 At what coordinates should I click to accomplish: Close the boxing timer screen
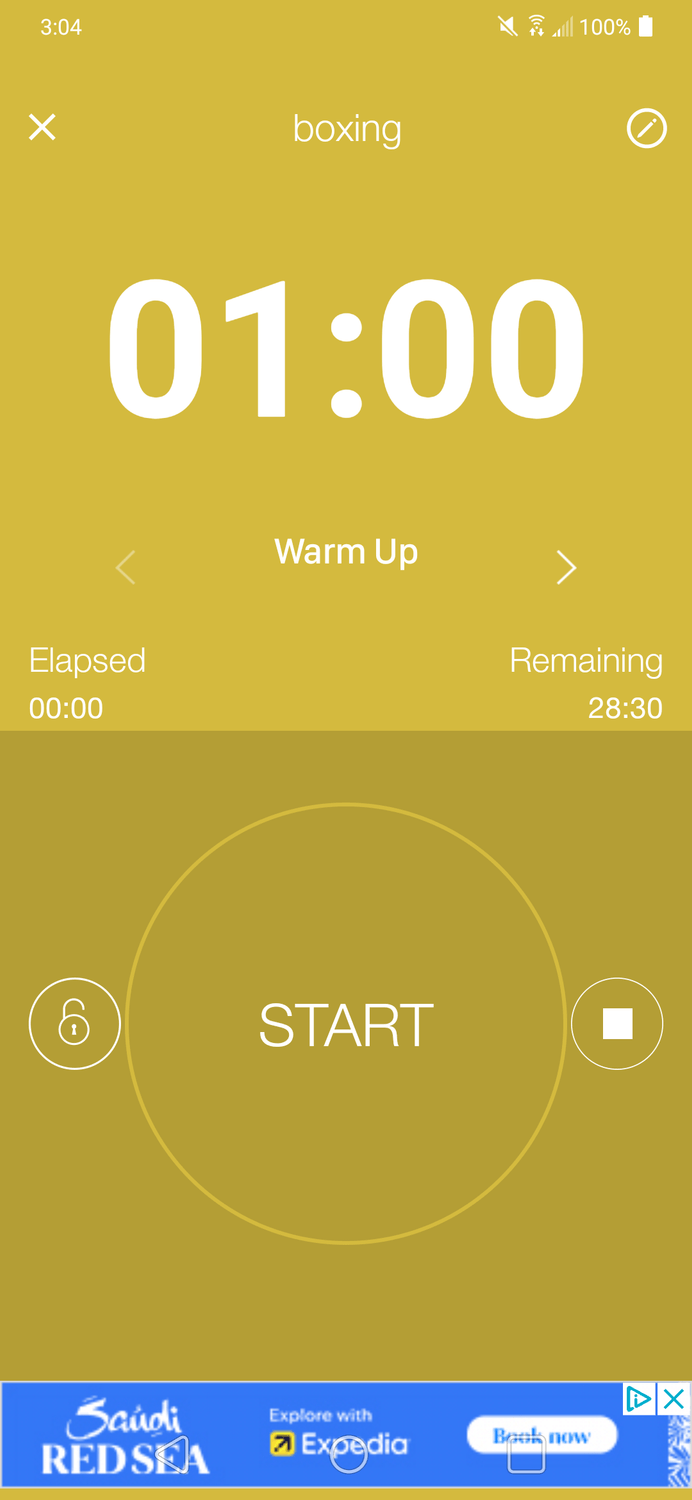coord(42,127)
